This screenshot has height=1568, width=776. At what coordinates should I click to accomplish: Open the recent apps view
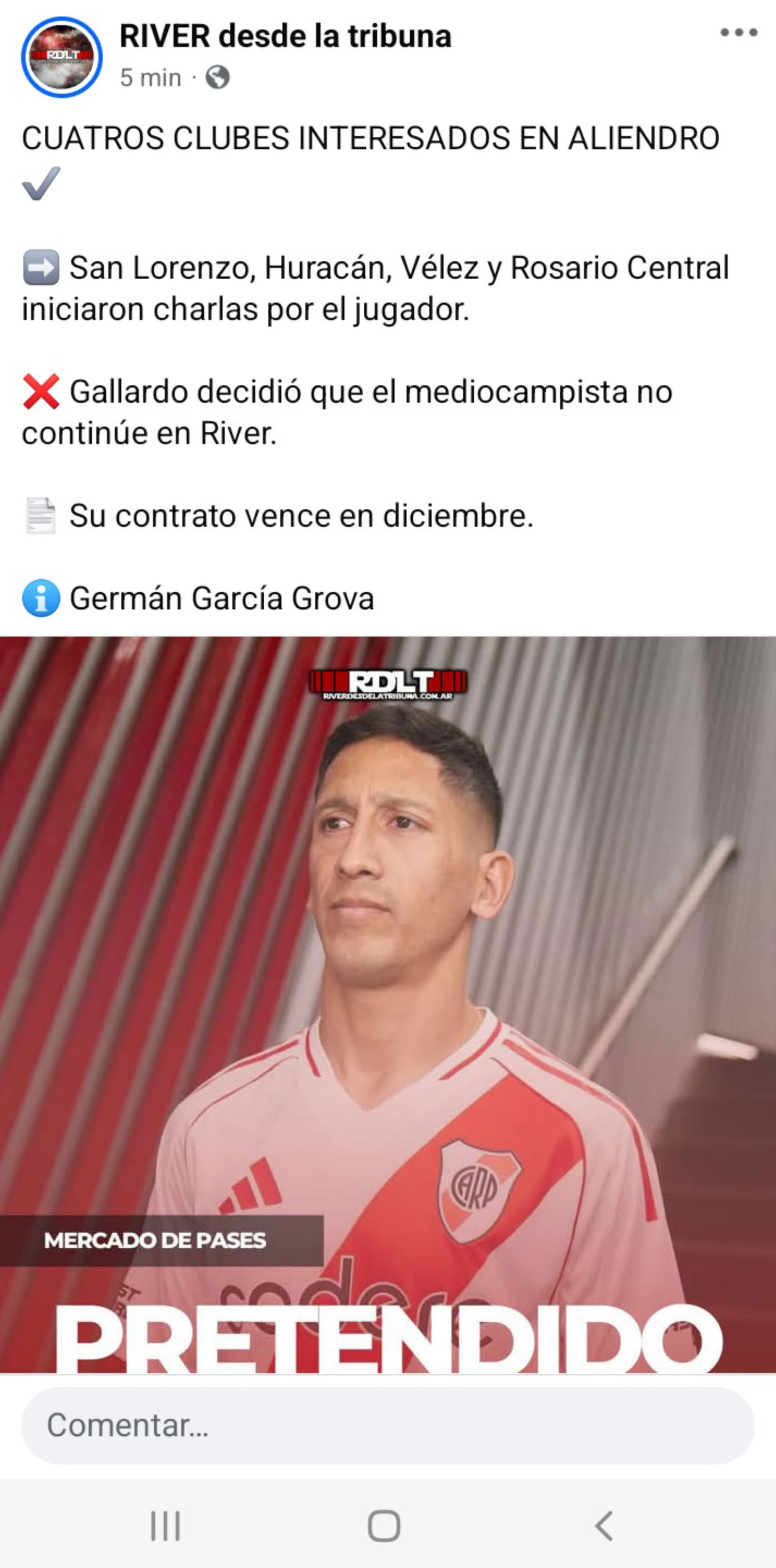(x=165, y=1525)
